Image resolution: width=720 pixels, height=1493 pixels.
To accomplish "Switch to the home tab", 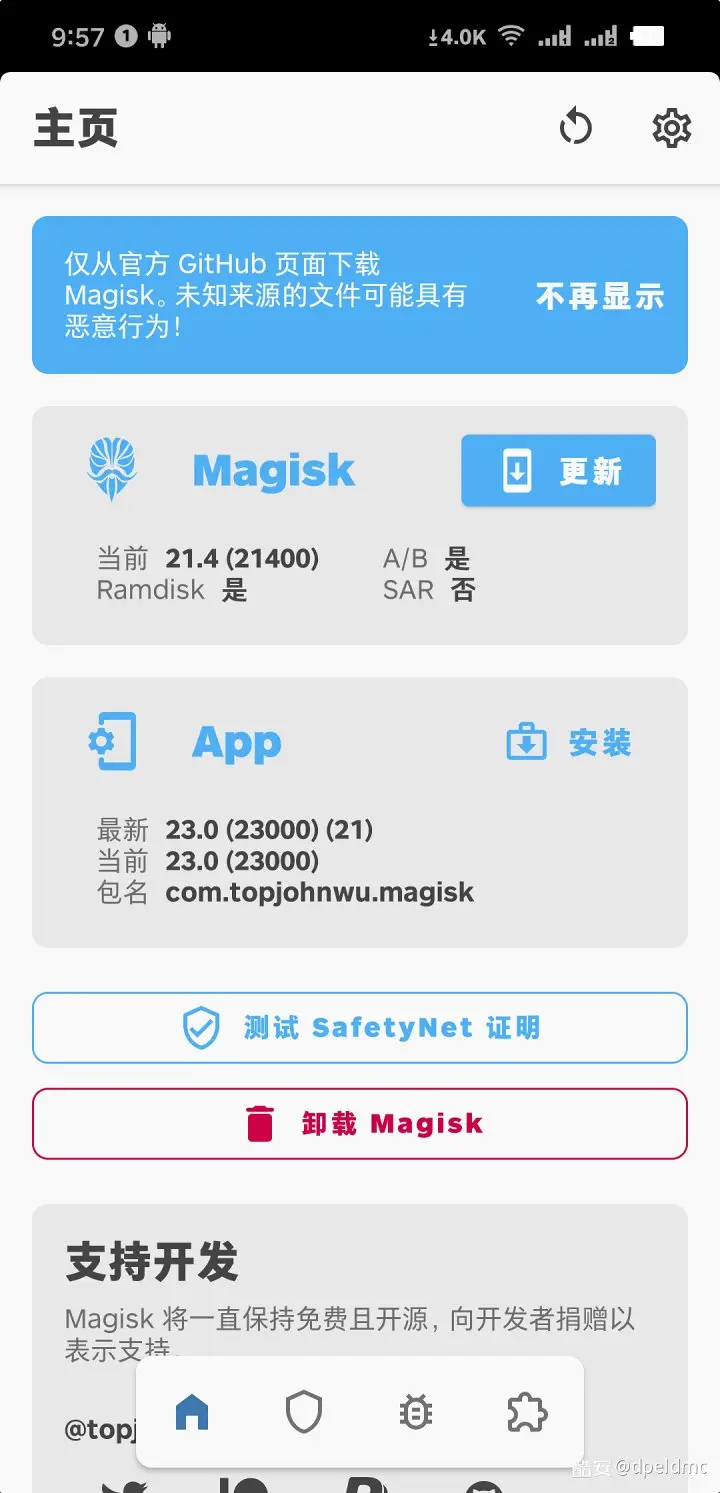I will point(192,1412).
